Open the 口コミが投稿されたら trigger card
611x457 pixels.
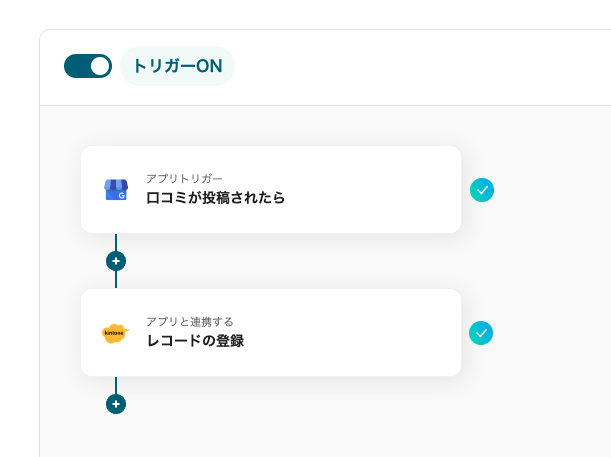click(x=270, y=190)
